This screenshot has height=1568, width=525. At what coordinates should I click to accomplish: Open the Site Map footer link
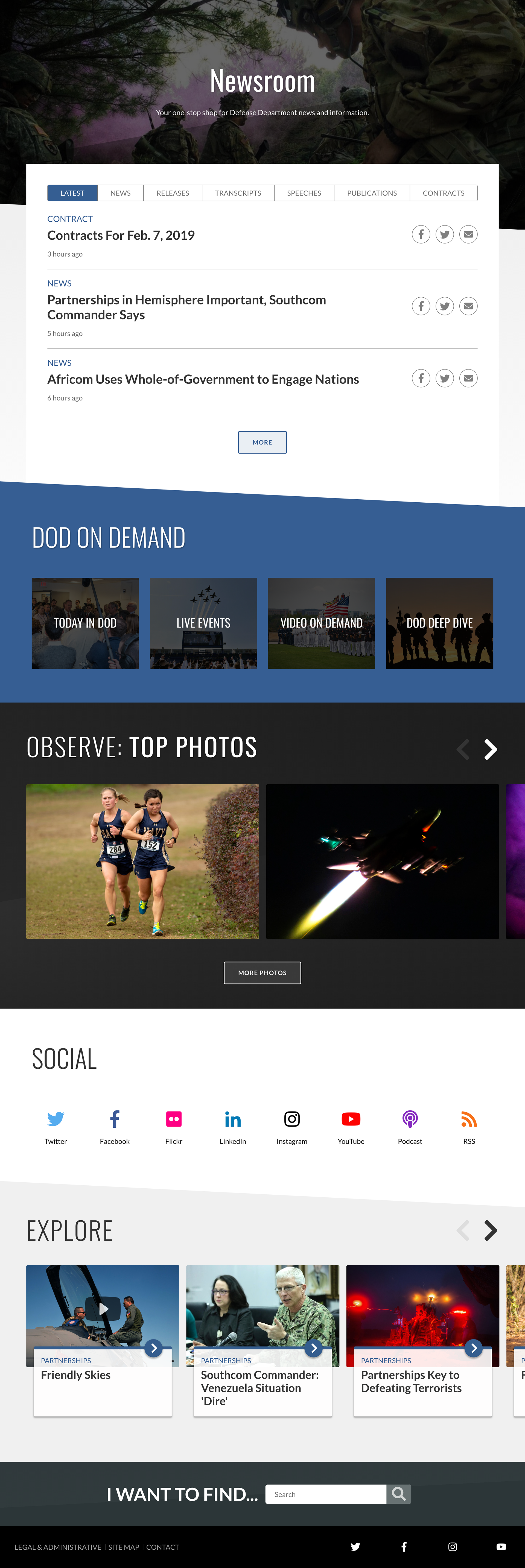(x=124, y=1547)
